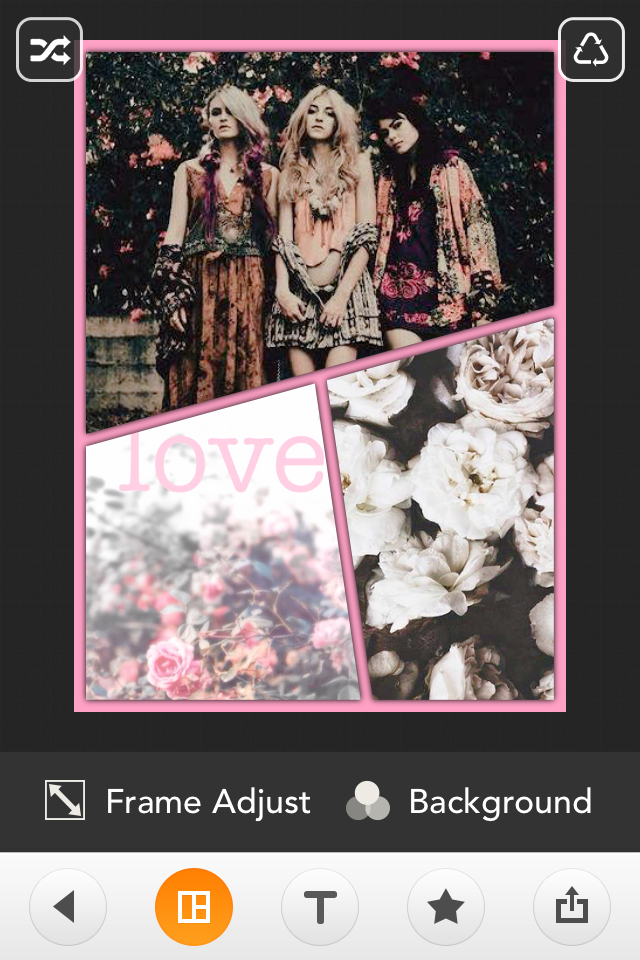This screenshot has height=960, width=640.
Task: Add text with the T tool
Action: (x=320, y=907)
